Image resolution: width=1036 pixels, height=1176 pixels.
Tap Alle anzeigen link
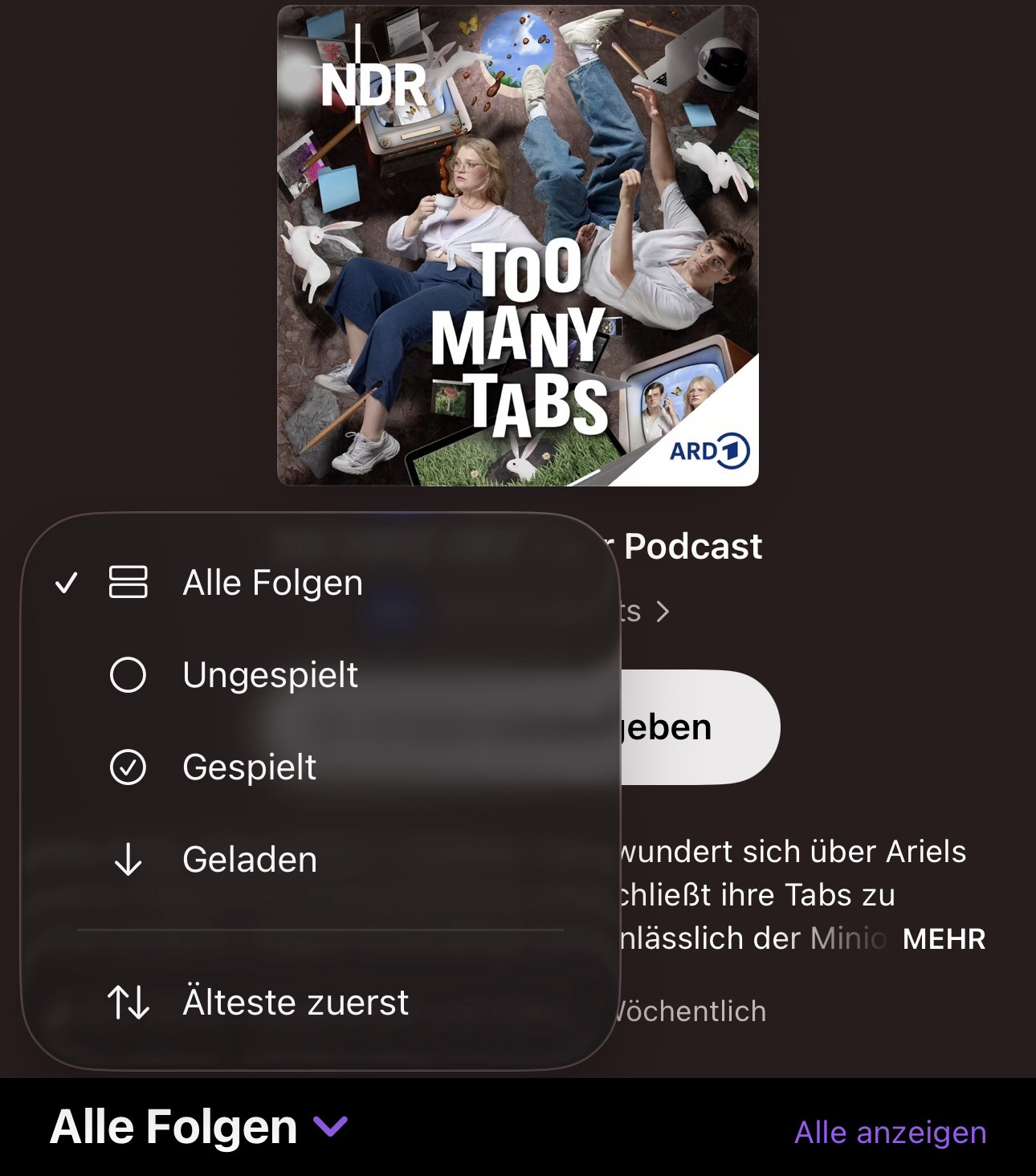[890, 1132]
